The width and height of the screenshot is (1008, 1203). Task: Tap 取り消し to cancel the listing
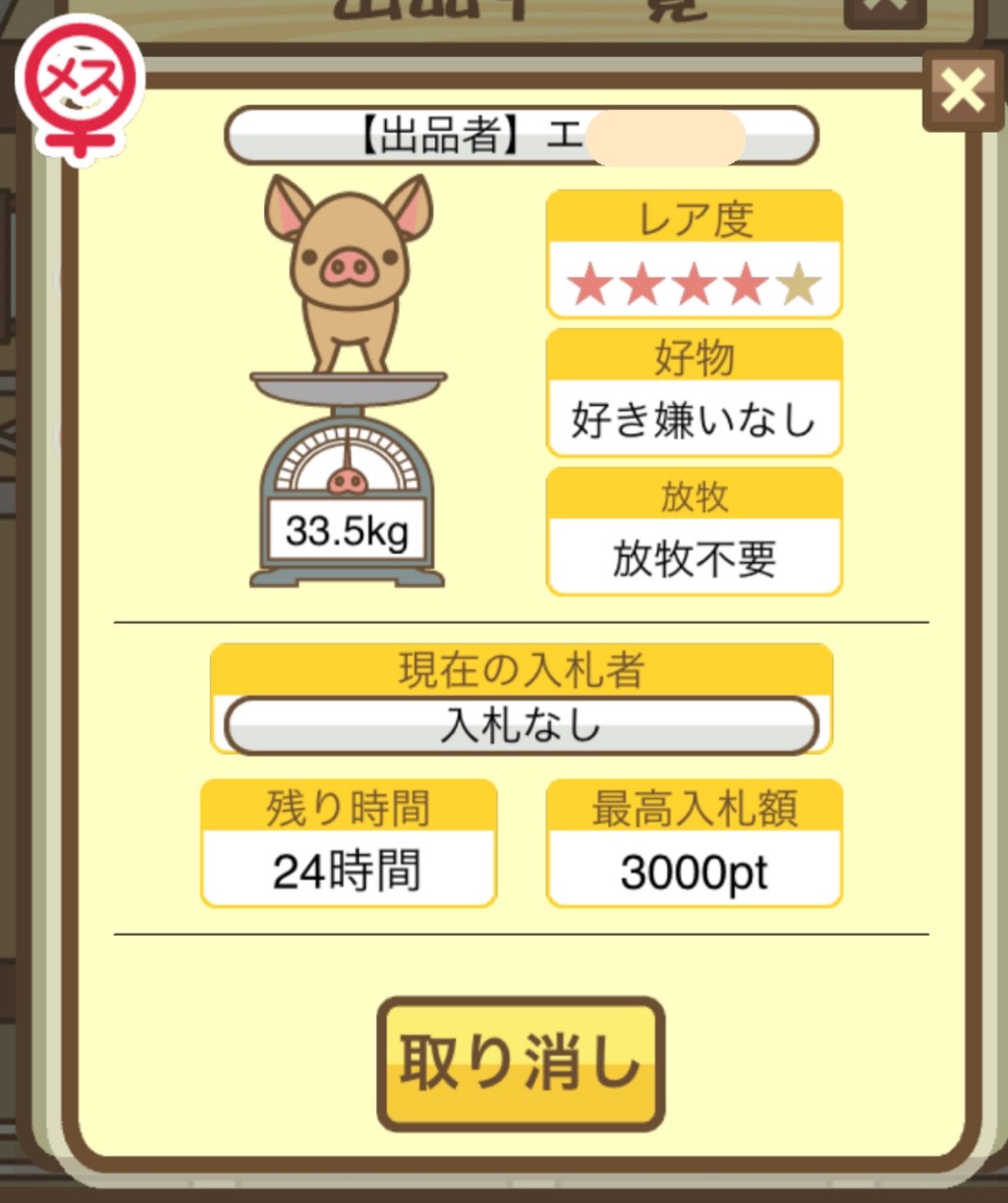(521, 1063)
